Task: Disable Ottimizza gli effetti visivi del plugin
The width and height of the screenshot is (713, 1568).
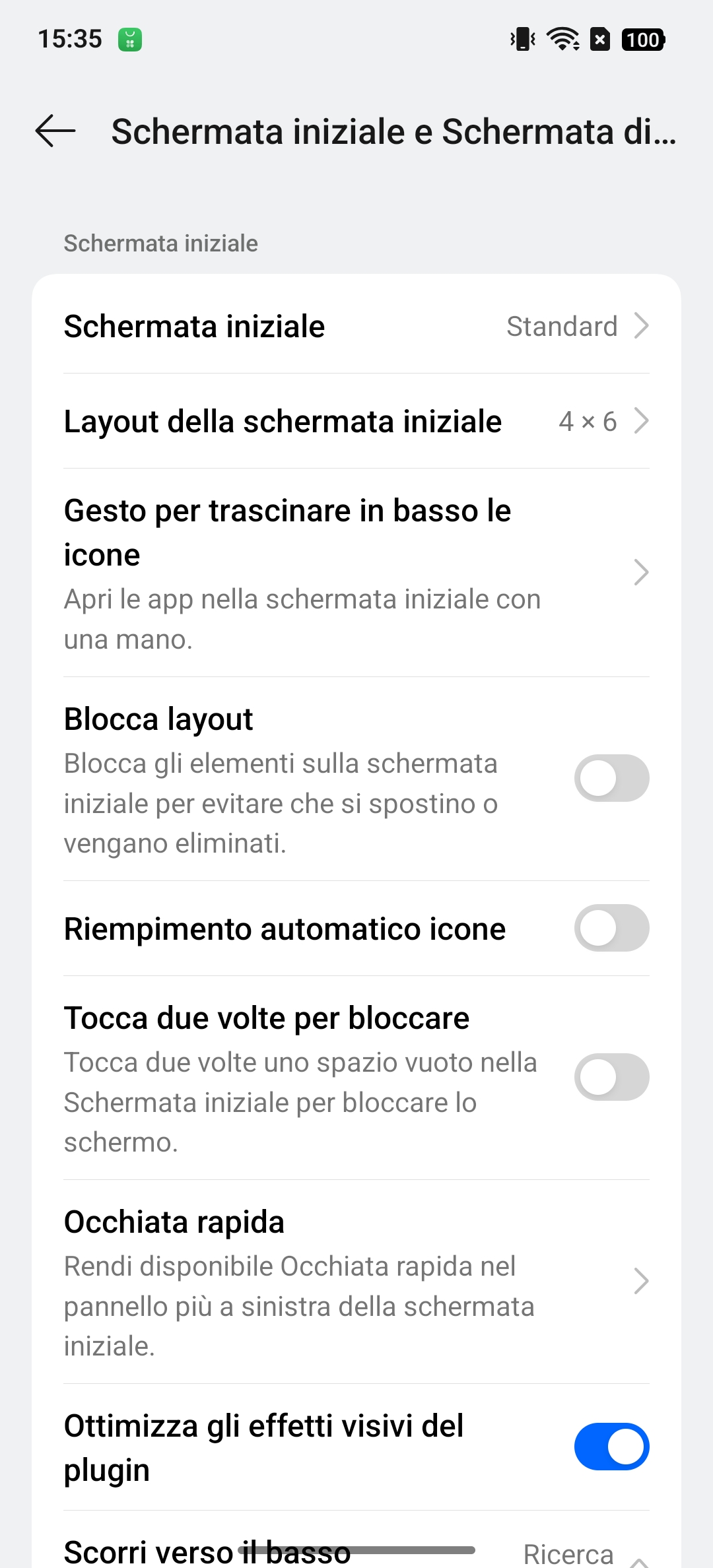Action: [611, 1447]
